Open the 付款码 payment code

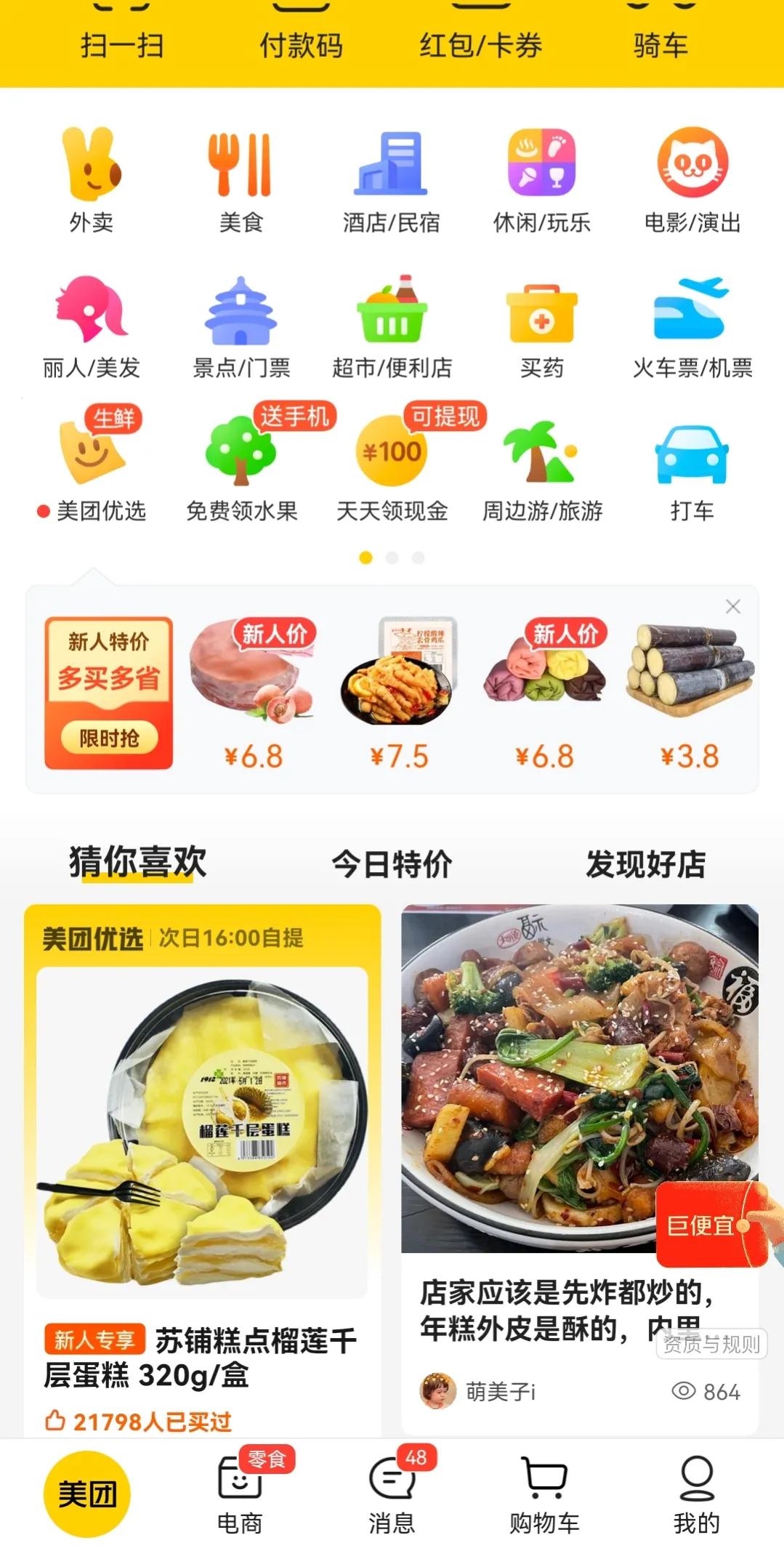[x=303, y=44]
